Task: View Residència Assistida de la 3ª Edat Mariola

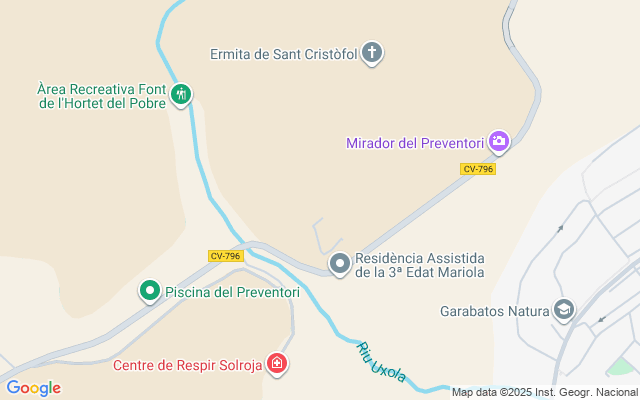Action: coord(340,264)
